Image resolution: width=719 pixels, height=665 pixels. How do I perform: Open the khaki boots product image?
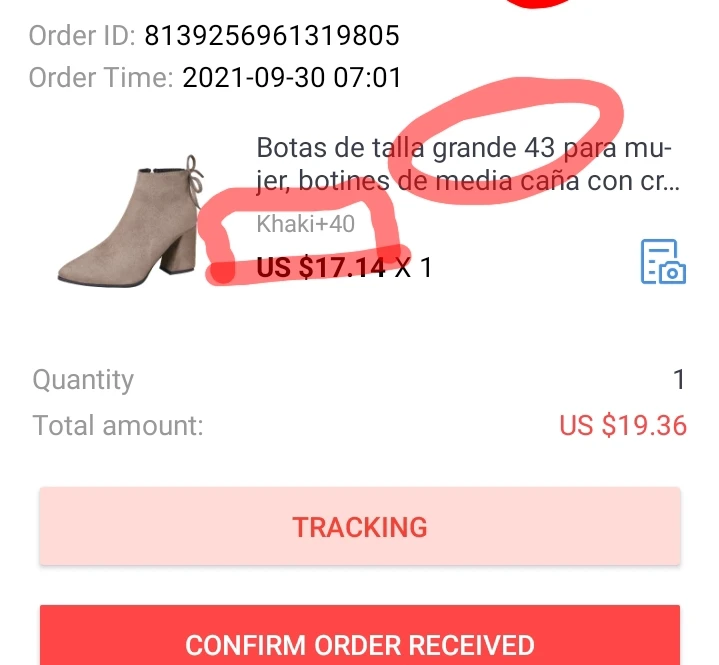(130, 216)
